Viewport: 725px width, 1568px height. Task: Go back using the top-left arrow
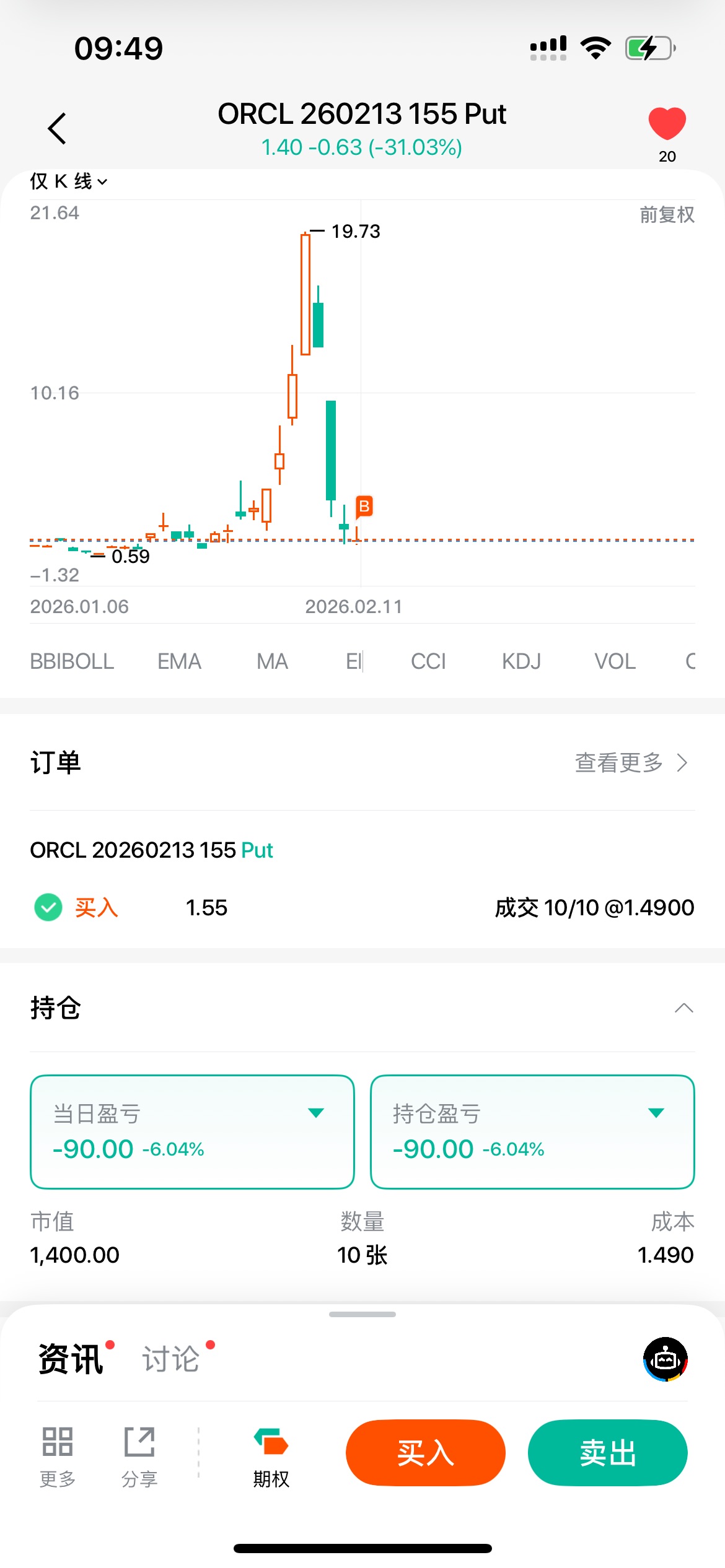tap(57, 129)
